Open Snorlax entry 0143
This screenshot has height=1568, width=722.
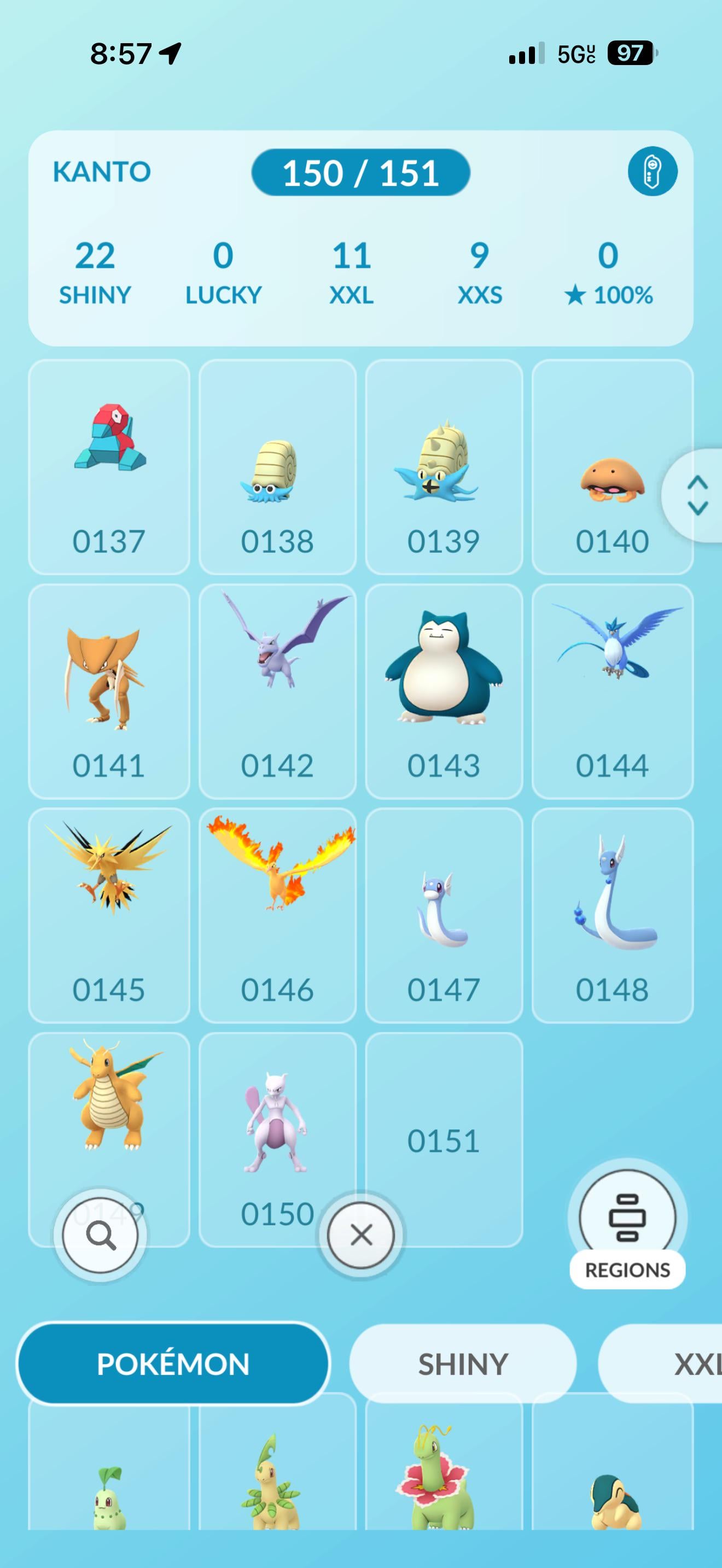(x=444, y=691)
